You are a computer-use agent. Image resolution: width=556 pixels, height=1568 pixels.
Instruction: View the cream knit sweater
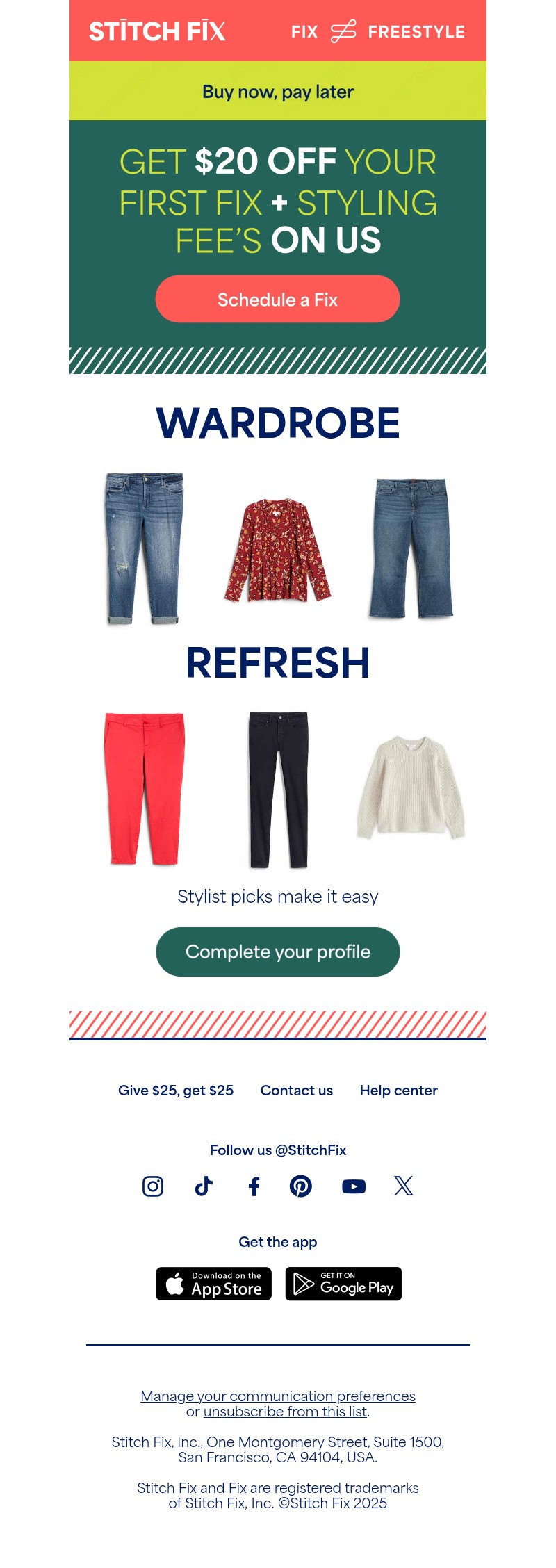(411, 786)
